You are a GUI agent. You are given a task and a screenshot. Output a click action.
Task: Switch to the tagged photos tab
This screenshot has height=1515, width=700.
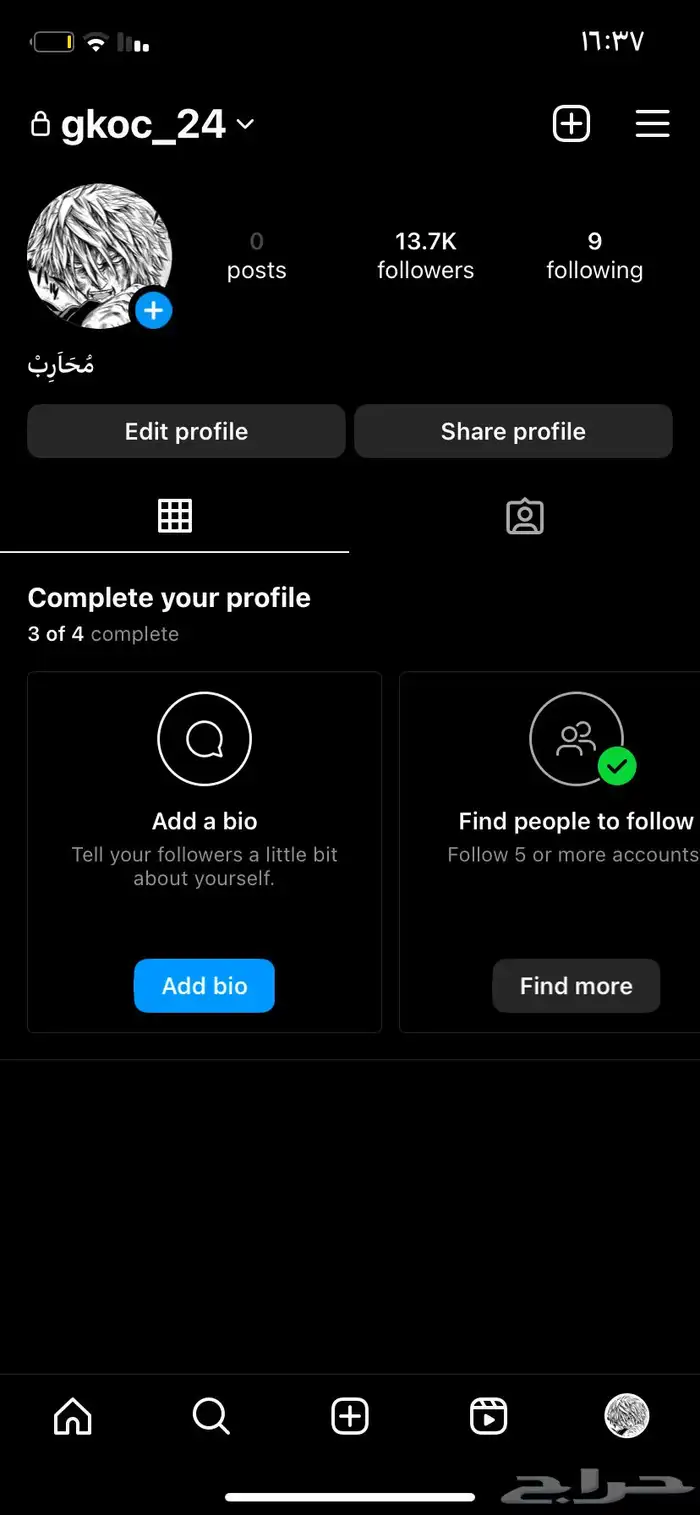[x=525, y=516]
